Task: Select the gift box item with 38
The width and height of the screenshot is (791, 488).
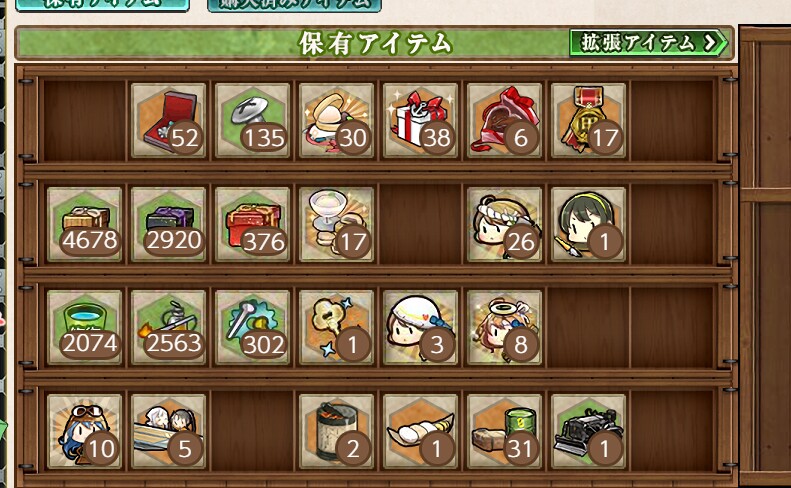Action: pyautogui.click(x=420, y=120)
